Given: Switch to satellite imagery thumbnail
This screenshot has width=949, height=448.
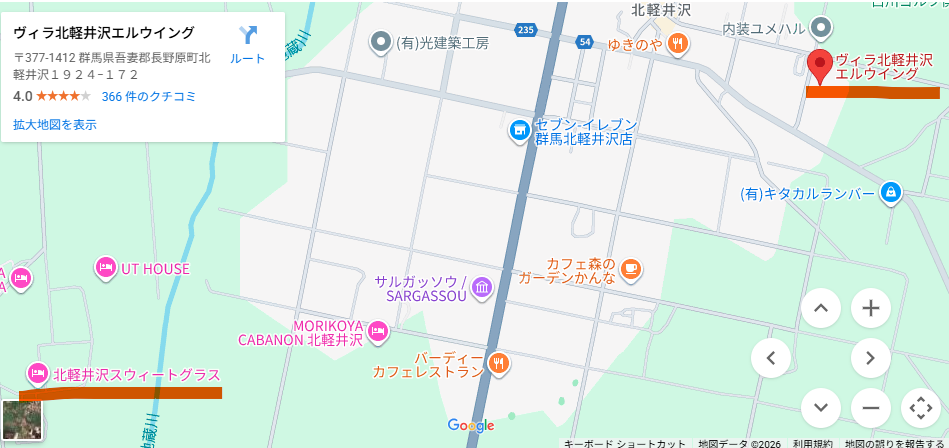Looking at the screenshot, I should [22, 420].
